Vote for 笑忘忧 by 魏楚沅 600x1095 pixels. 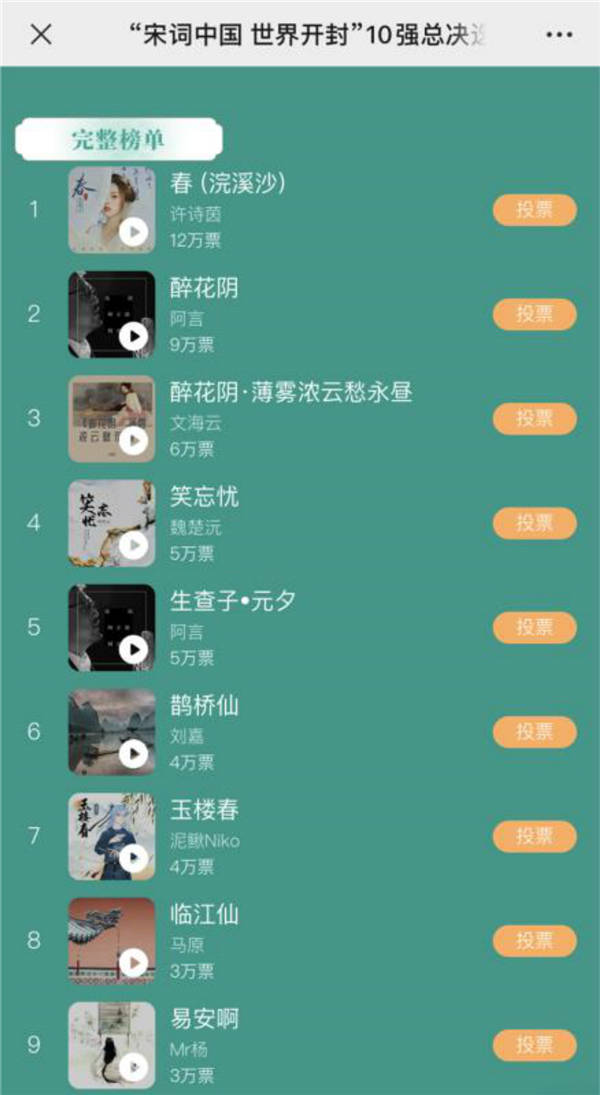point(534,523)
